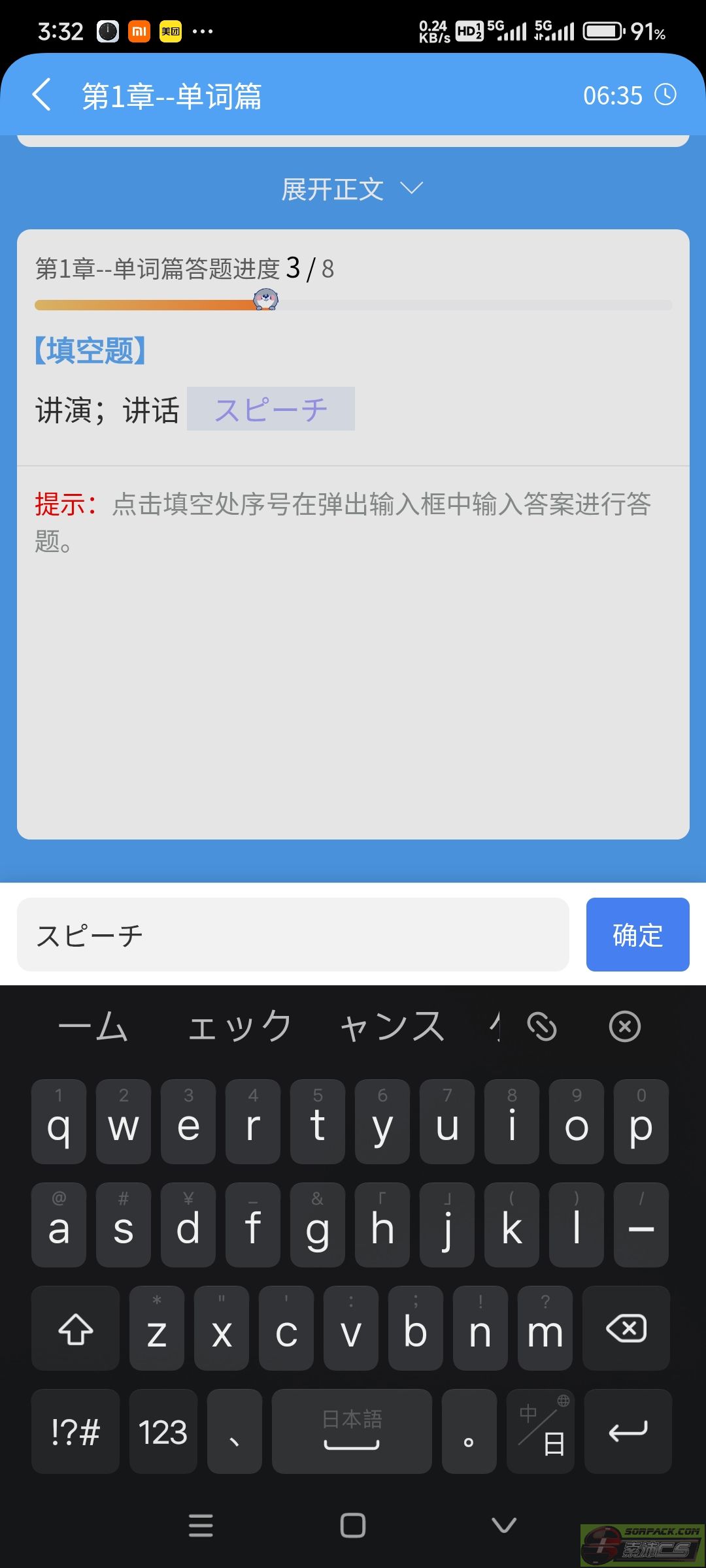Open the keyboard clipboard link icon

click(542, 1026)
